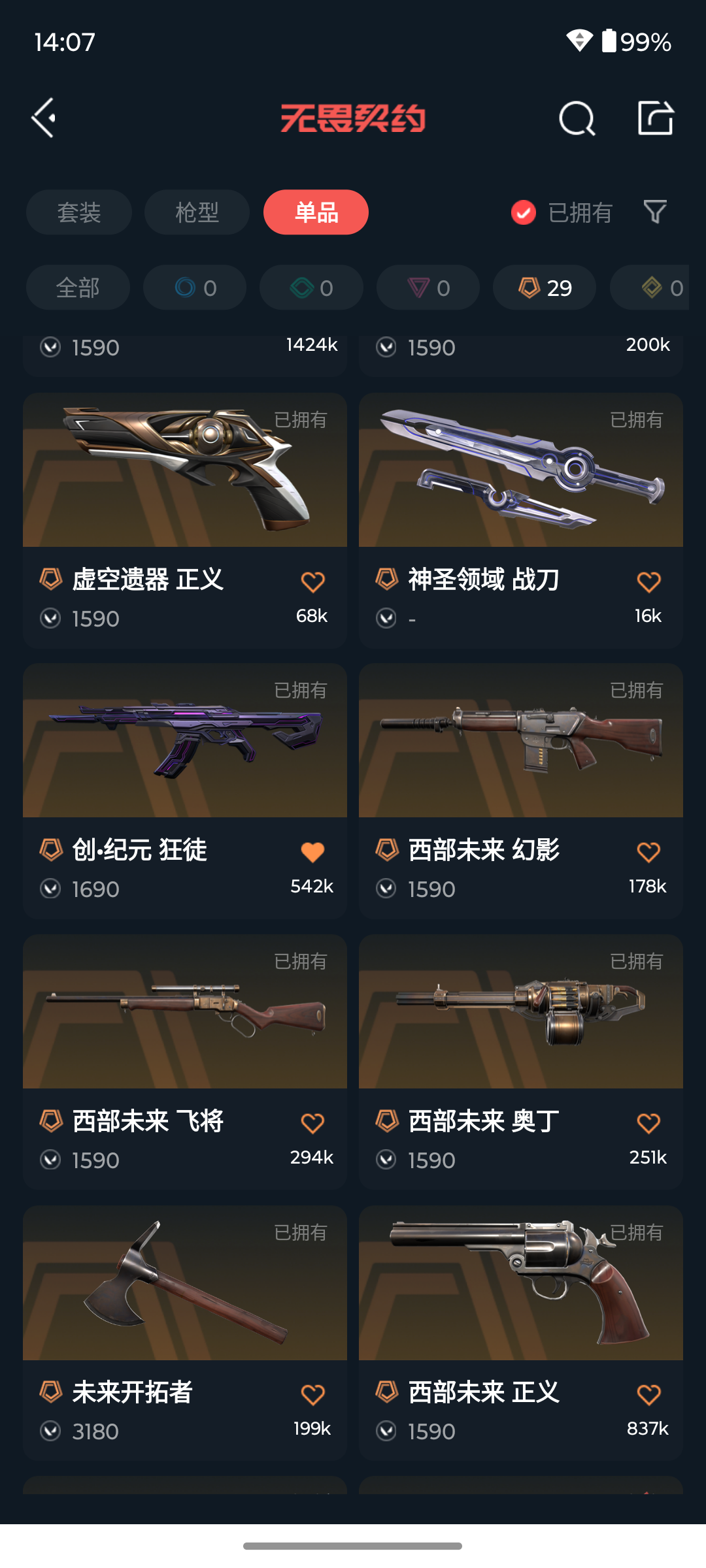Unfavorite the 创·纪元 狂徒 skin
This screenshot has height=1568, width=706.
312,852
